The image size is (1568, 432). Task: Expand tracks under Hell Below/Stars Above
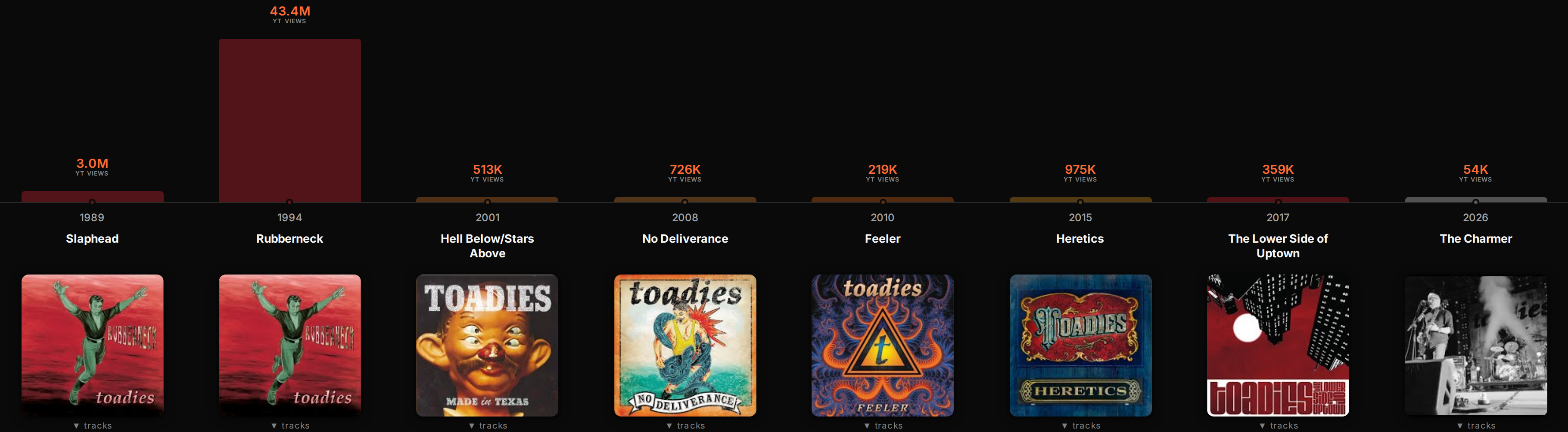tap(488, 425)
